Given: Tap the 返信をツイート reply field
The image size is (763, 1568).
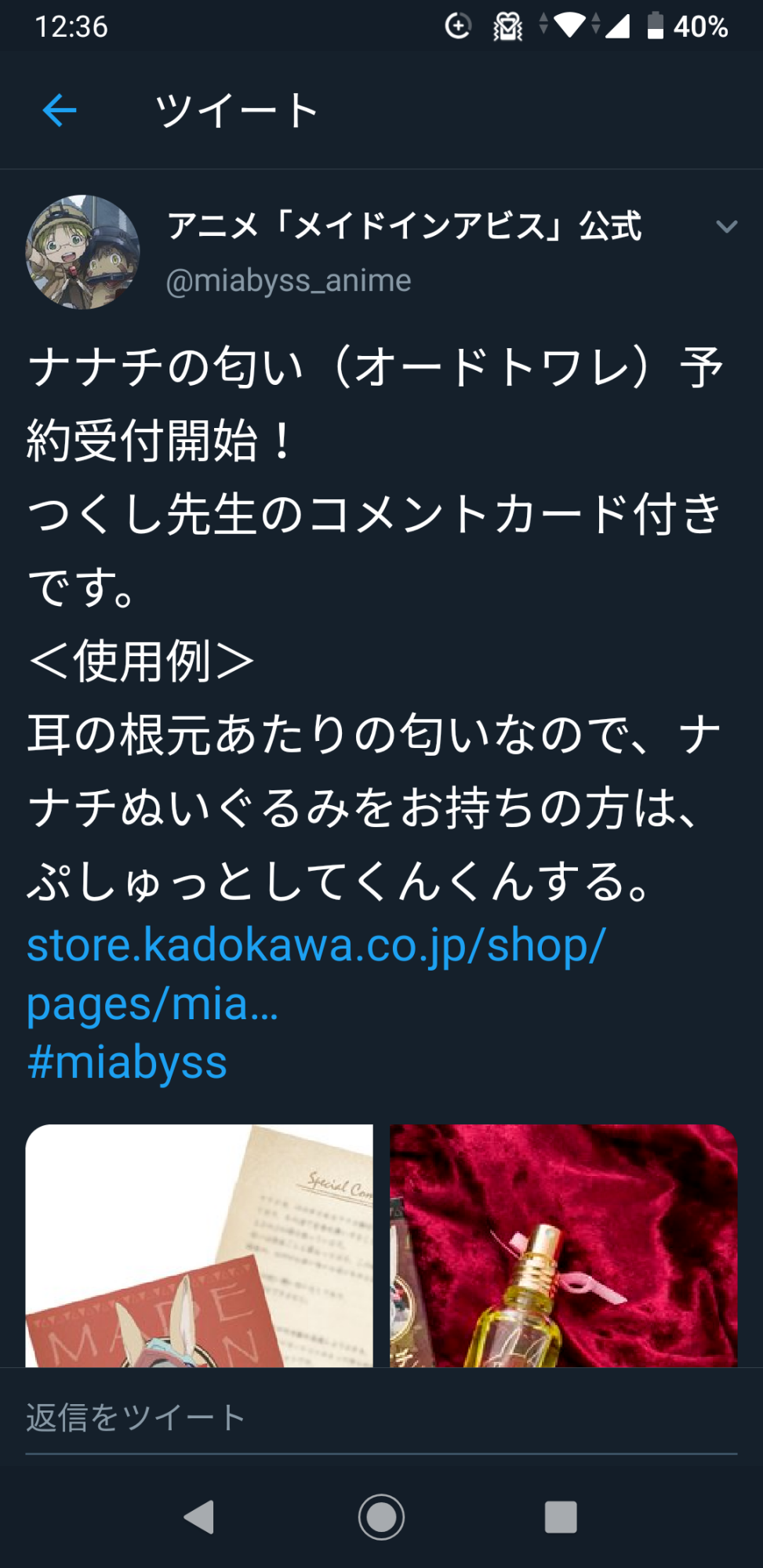Looking at the screenshot, I should tap(381, 1417).
